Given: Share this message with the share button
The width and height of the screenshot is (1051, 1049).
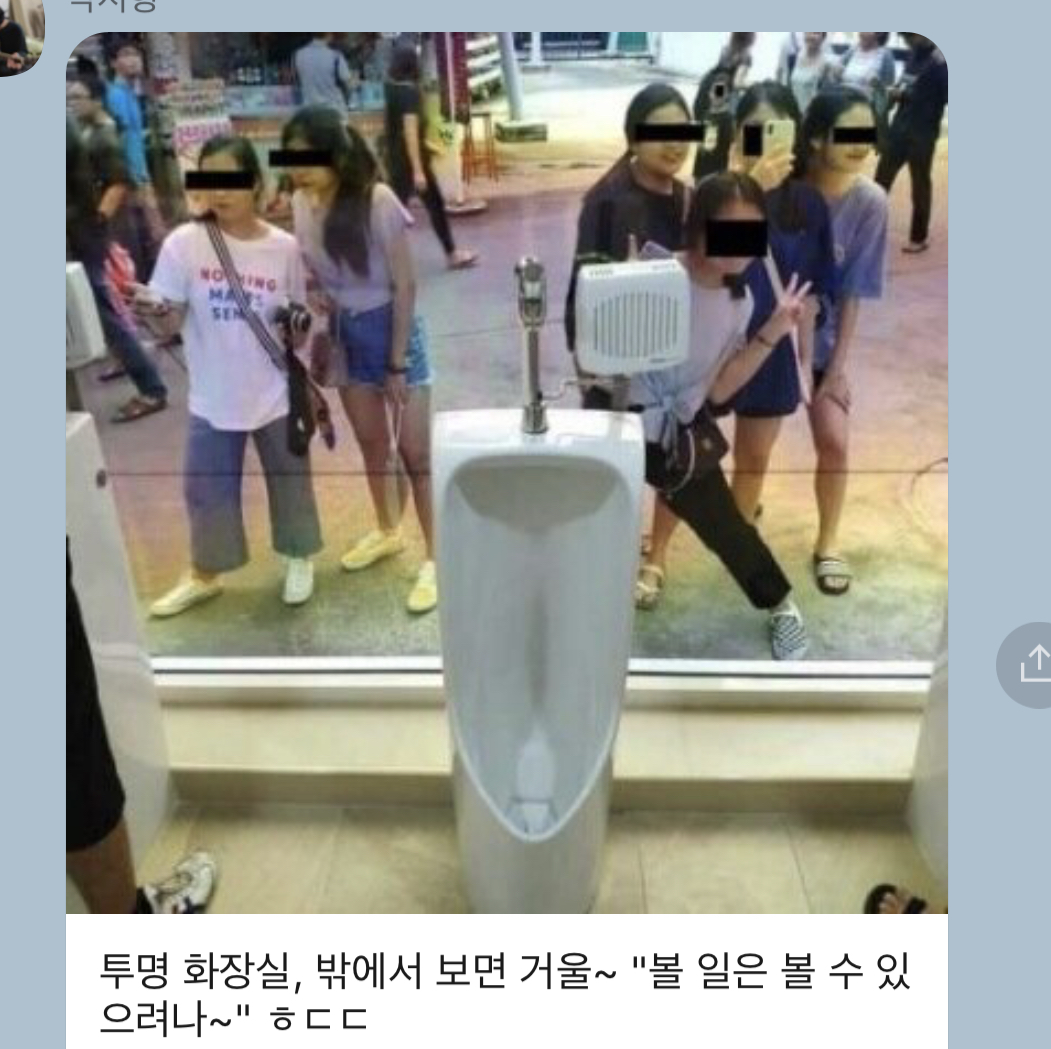Looking at the screenshot, I should (x=1033, y=663).
